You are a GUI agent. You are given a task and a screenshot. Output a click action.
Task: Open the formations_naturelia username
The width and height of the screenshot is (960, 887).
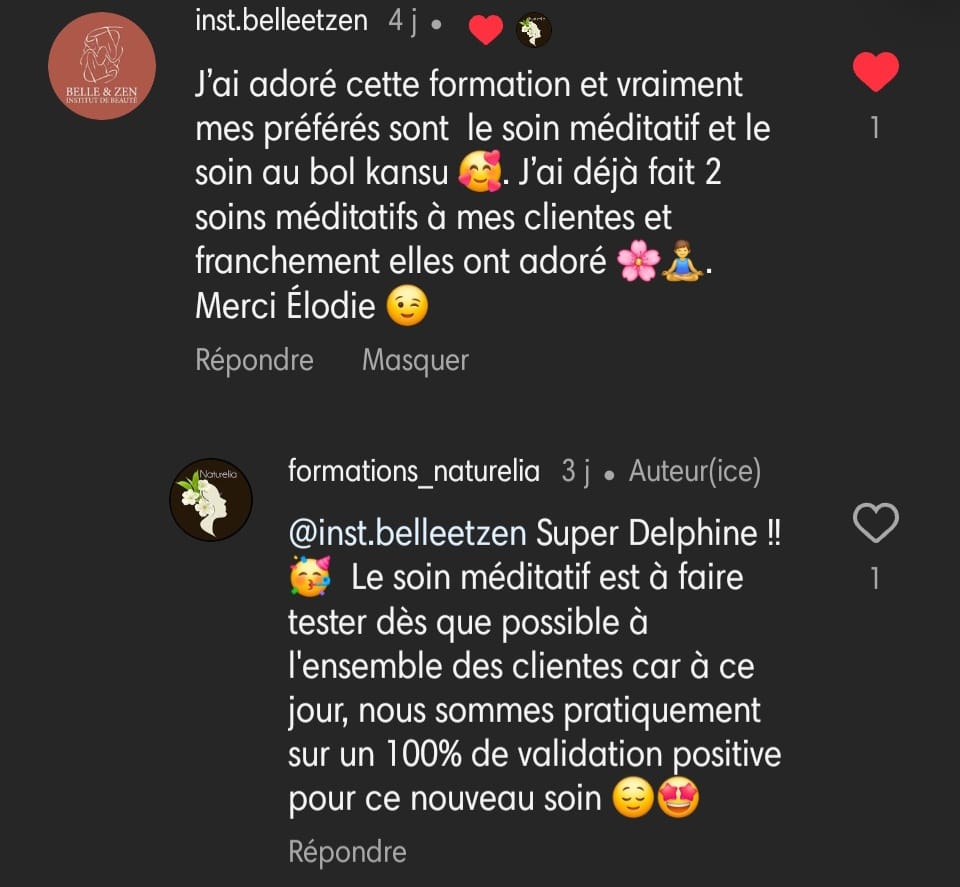coord(414,471)
